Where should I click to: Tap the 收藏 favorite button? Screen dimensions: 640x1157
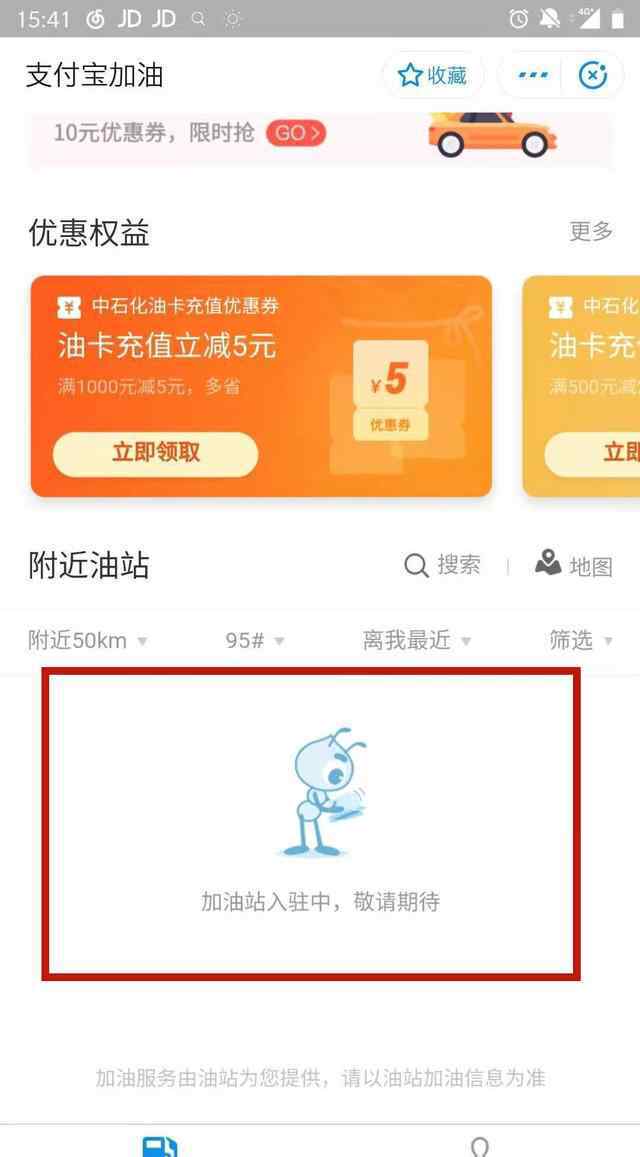[x=433, y=75]
